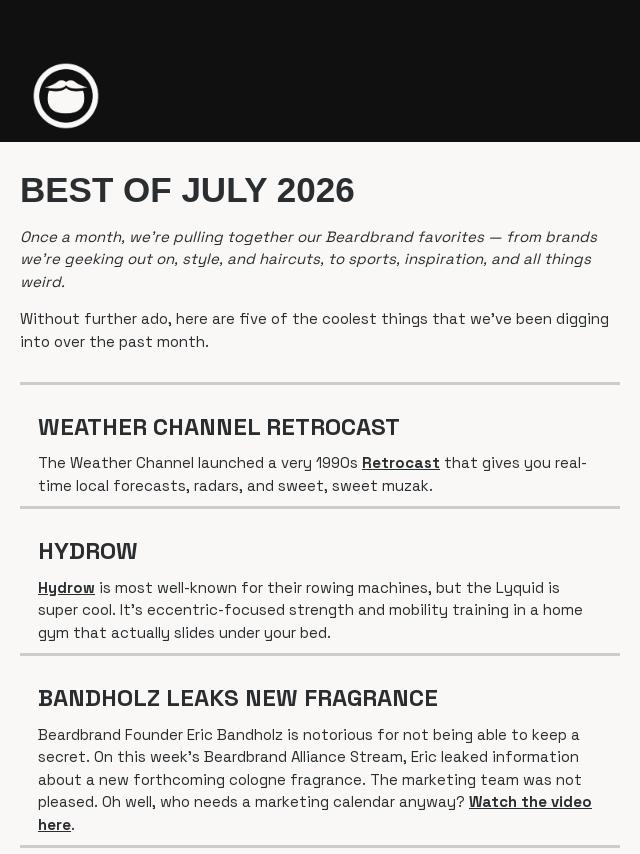The width and height of the screenshot is (640, 854).
Task: Follow the Hydrow link
Action: pyautogui.click(x=66, y=588)
